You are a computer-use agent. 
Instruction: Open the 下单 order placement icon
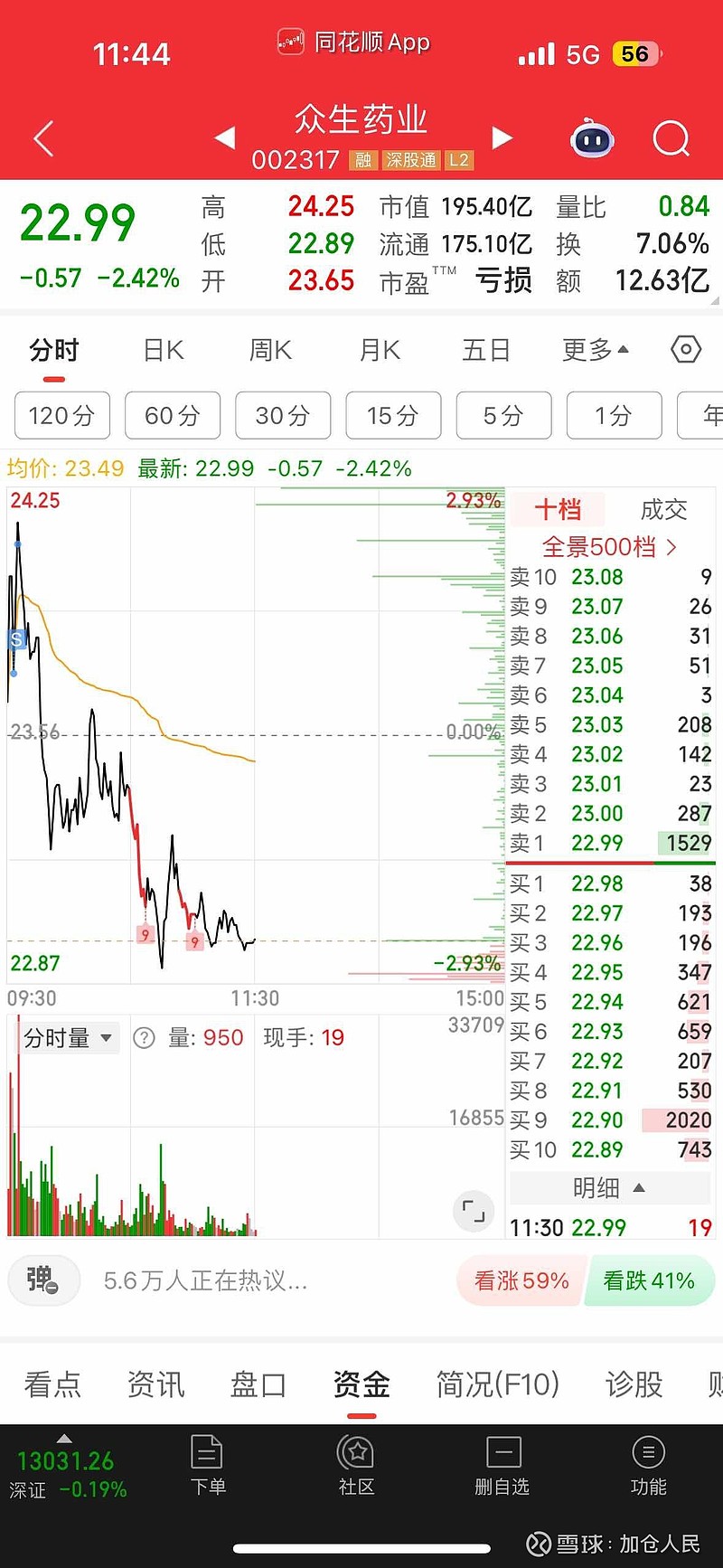[x=208, y=1465]
